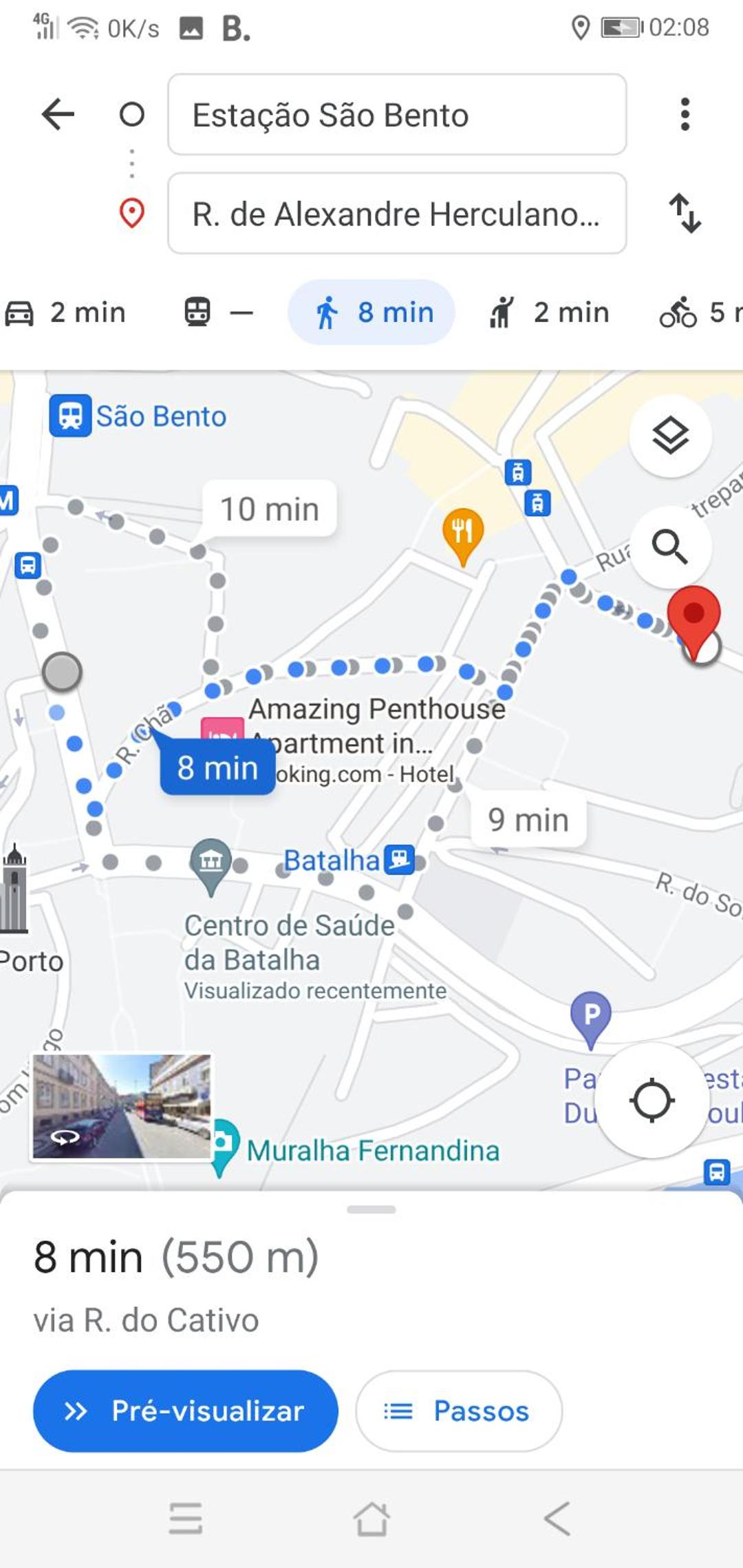Image resolution: width=743 pixels, height=1568 pixels.
Task: Edit the R. de Alexandre Herculano destination
Action: tap(397, 213)
